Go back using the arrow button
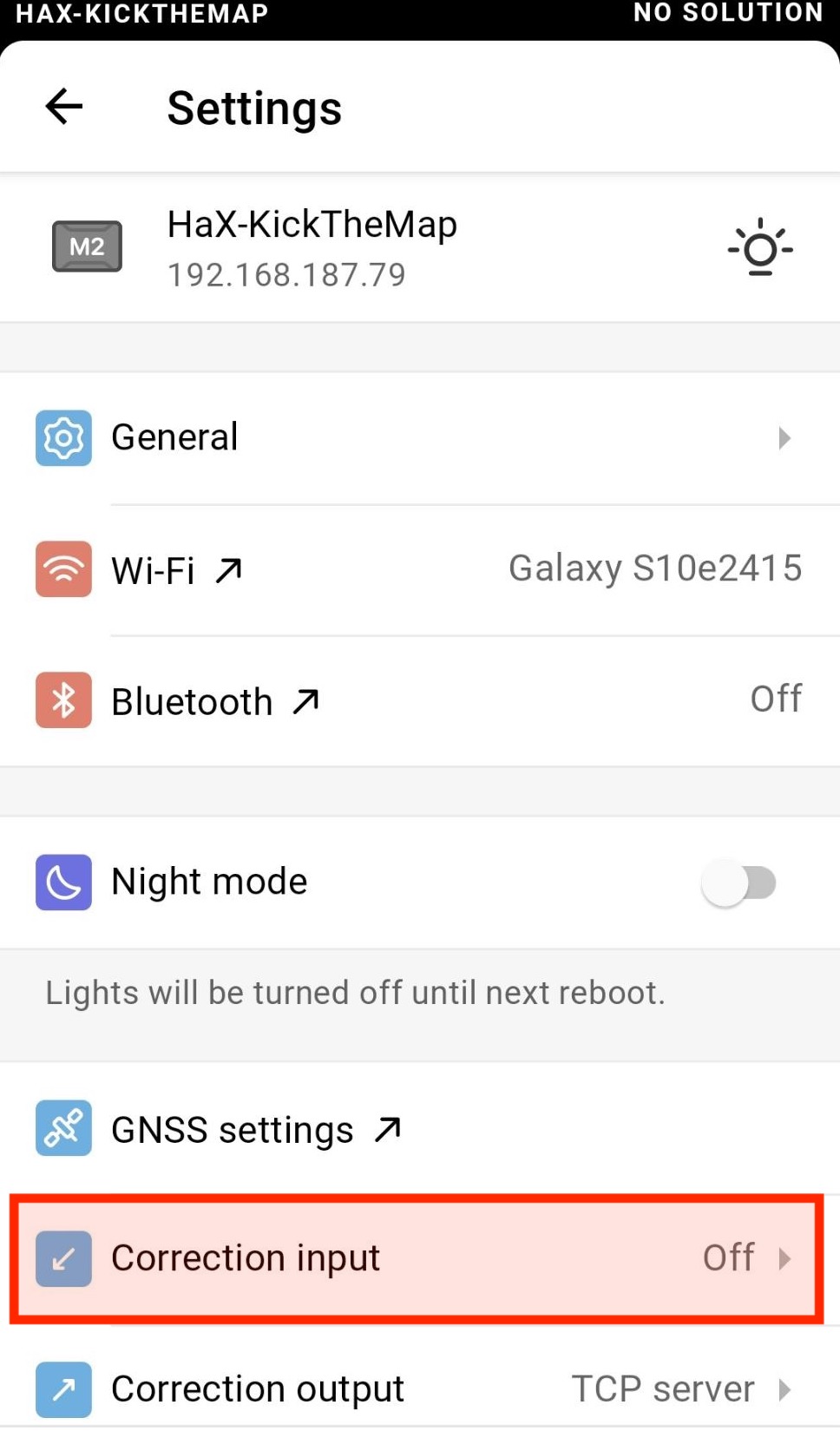 (x=62, y=107)
